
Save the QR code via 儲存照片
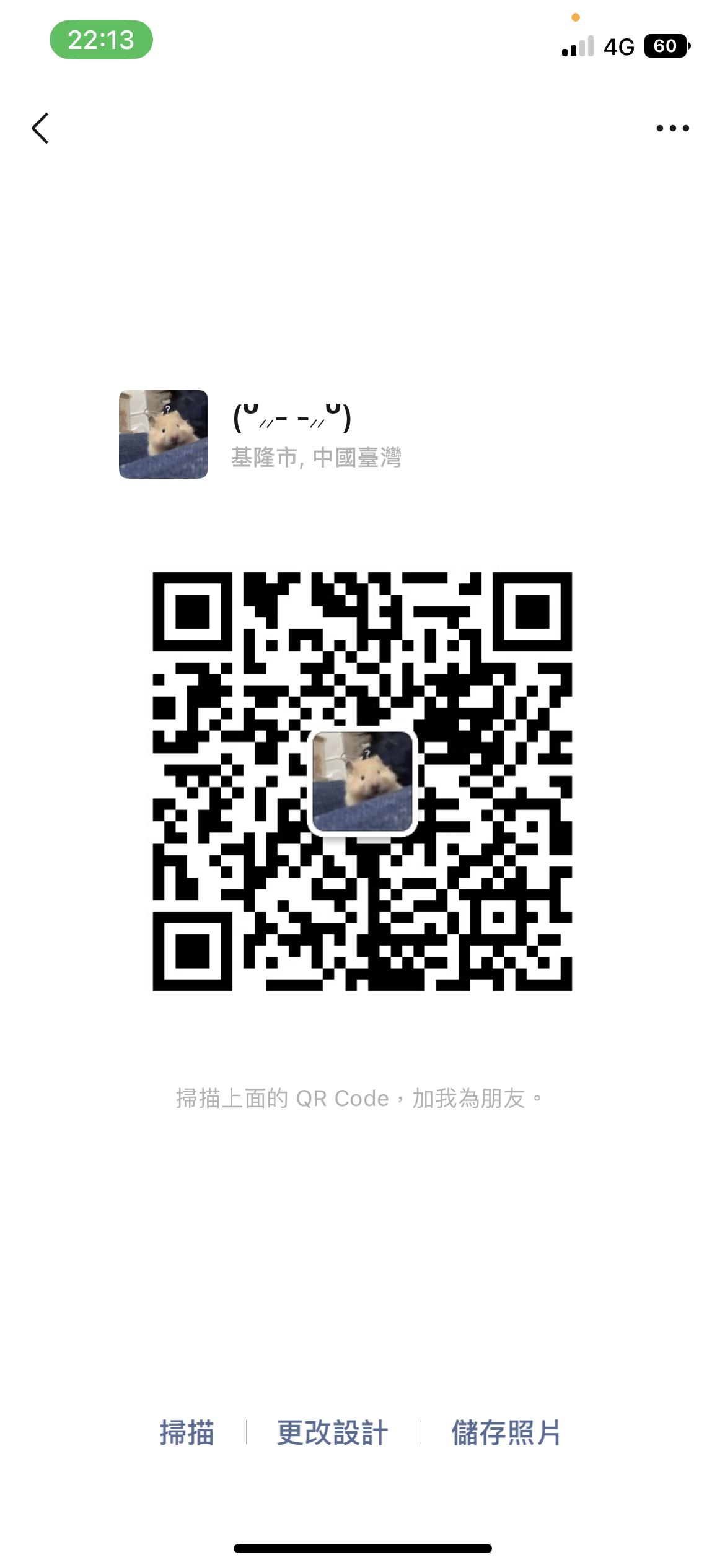point(506,1432)
